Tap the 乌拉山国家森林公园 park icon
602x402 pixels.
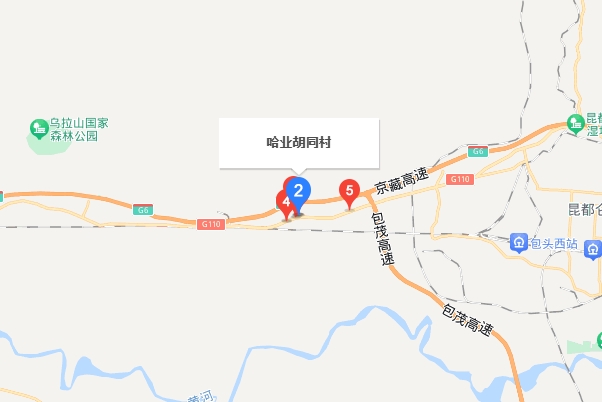39,128
